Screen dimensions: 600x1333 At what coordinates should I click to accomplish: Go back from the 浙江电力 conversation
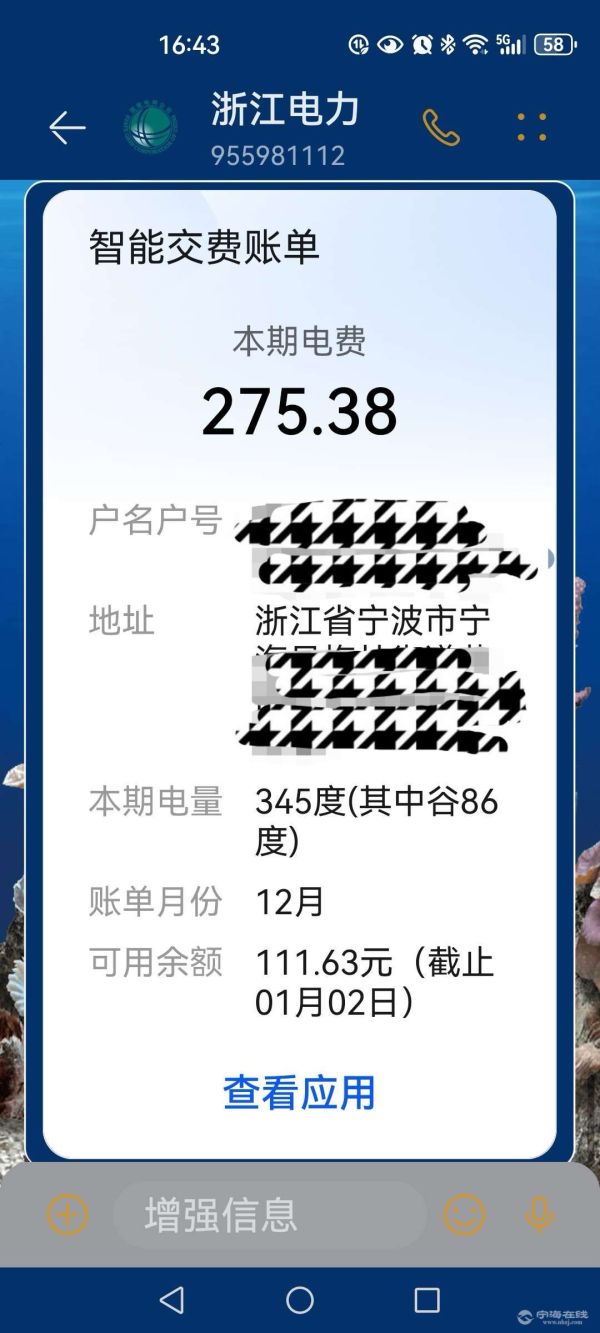click(x=67, y=128)
